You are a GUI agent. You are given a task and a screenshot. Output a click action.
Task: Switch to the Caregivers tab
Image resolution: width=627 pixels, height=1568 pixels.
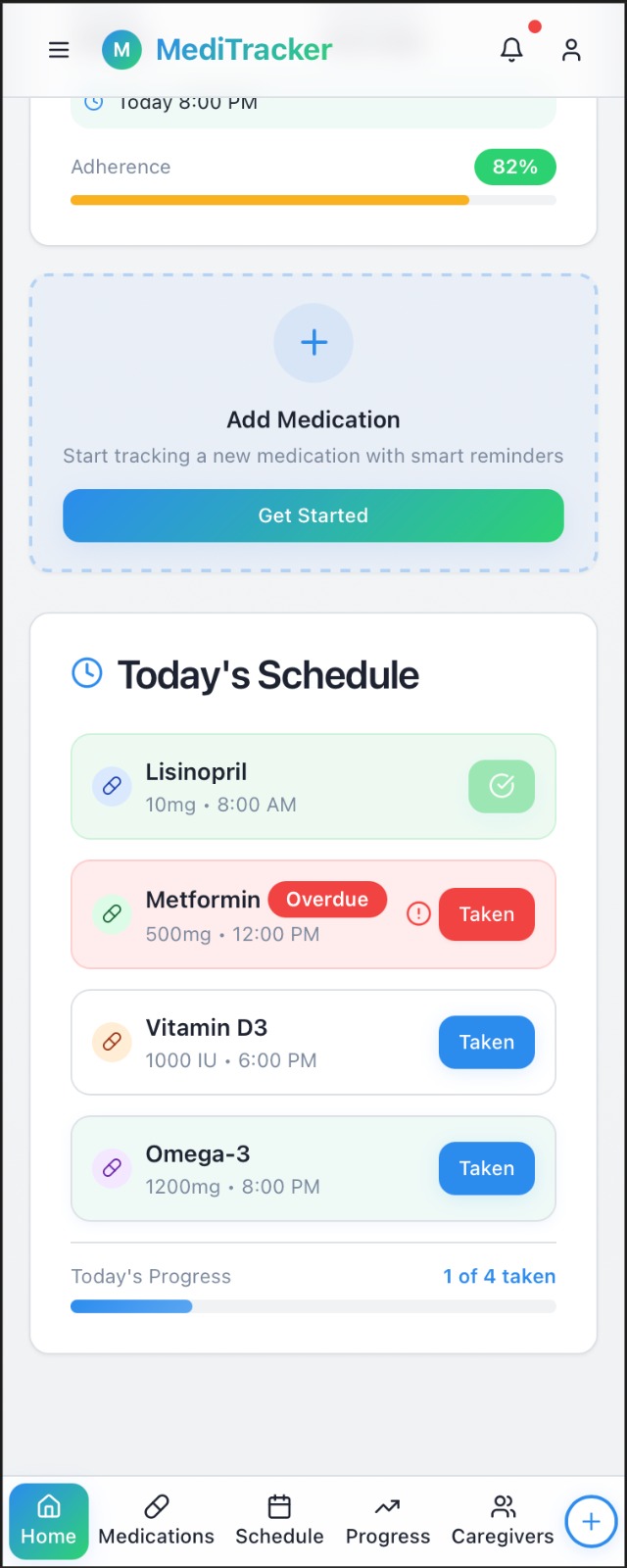tap(503, 1521)
